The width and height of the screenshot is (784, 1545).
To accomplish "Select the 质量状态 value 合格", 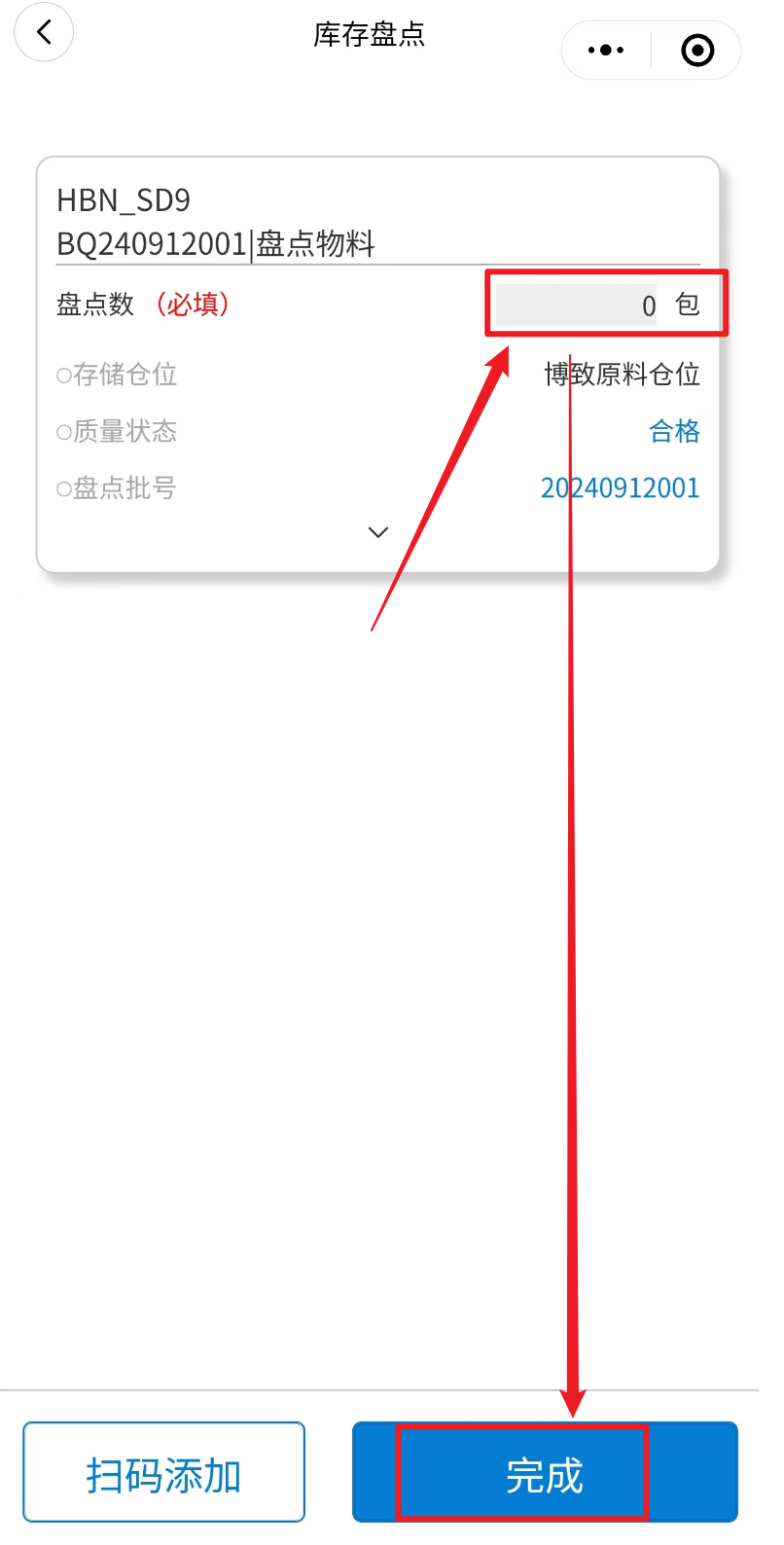I will [x=674, y=431].
